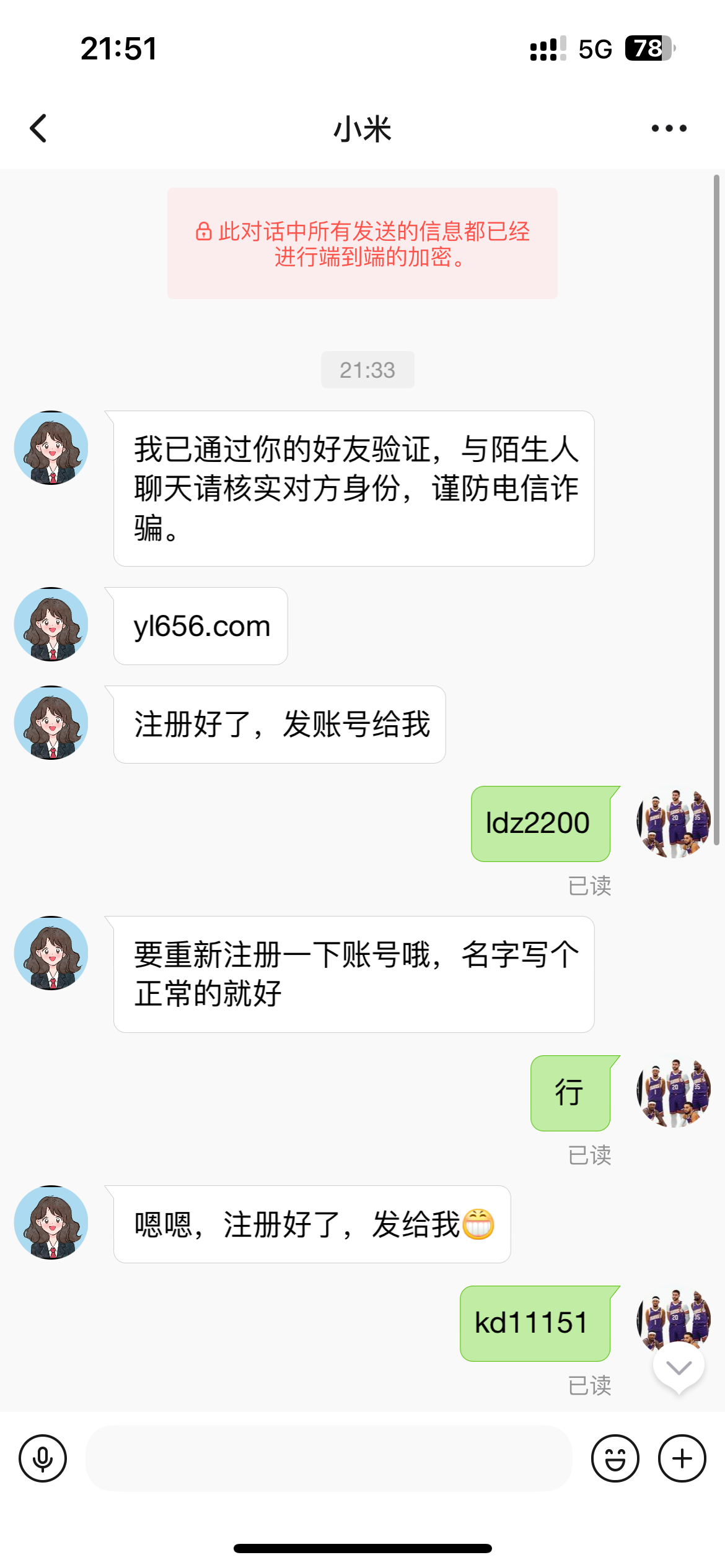The width and height of the screenshot is (725, 1568).
Task: Tap the chat title 小米
Action: (362, 130)
